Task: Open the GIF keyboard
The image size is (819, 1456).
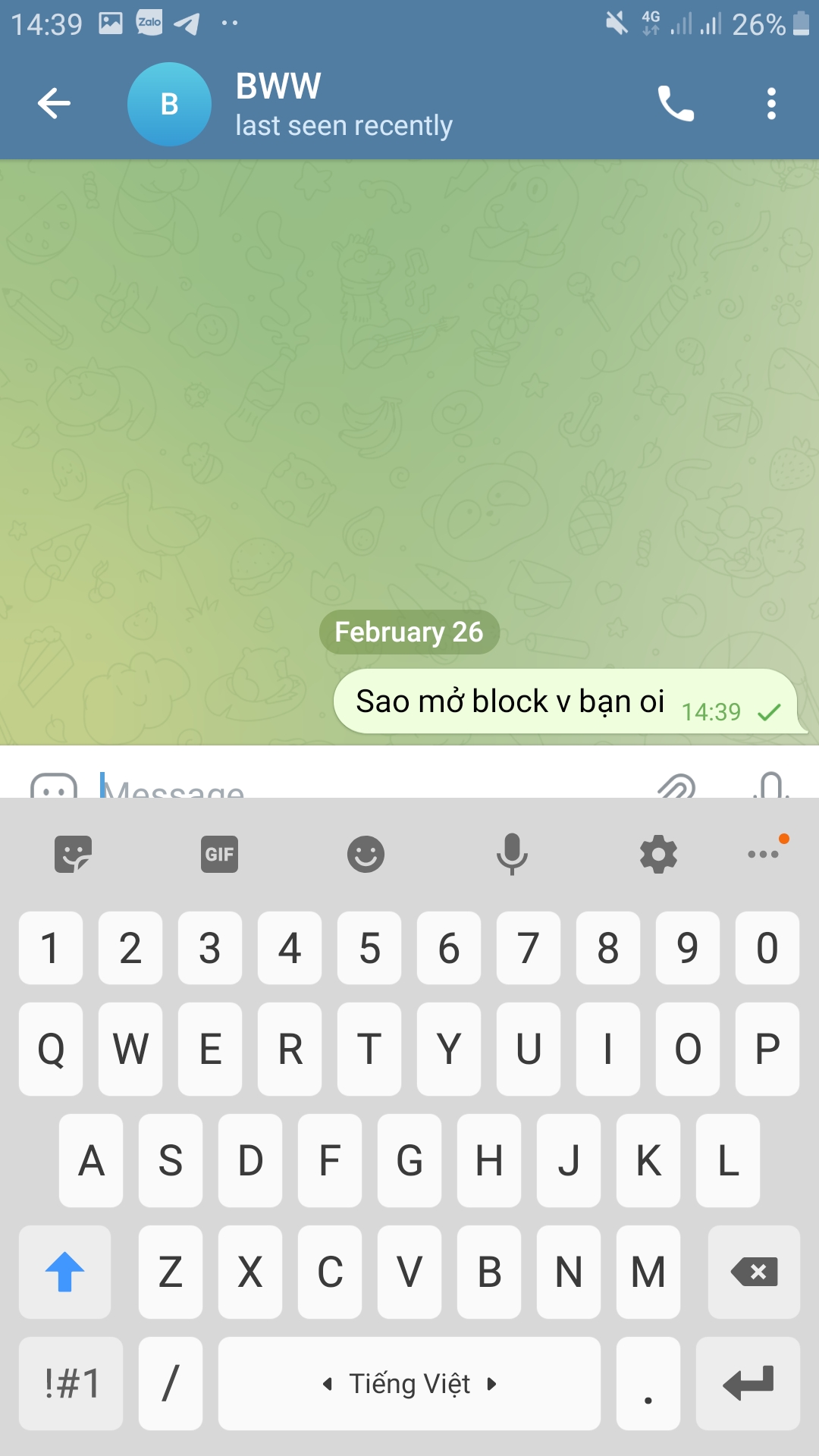Action: [219, 855]
